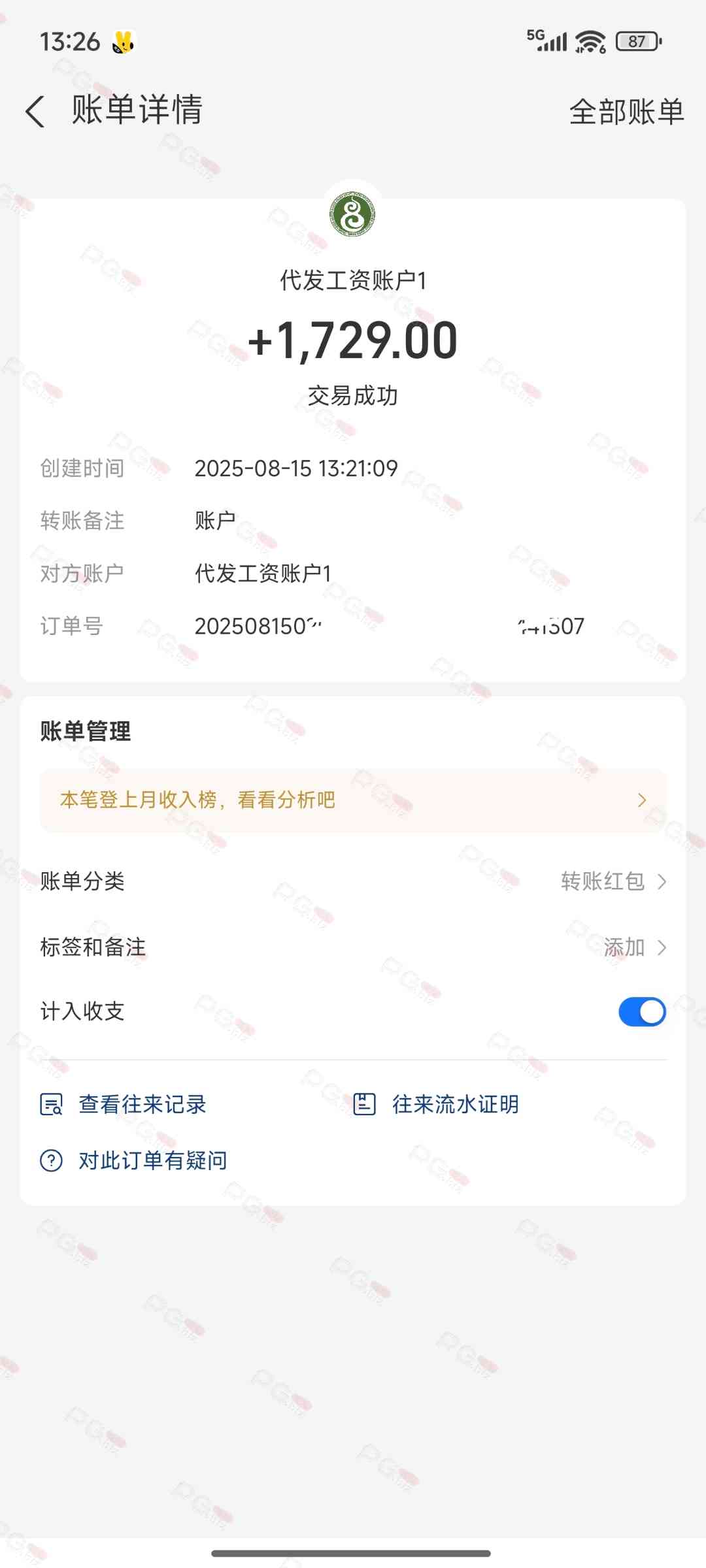Tap 对此订单有疑问 for help
The height and width of the screenshot is (1568, 706).
pyautogui.click(x=134, y=1160)
